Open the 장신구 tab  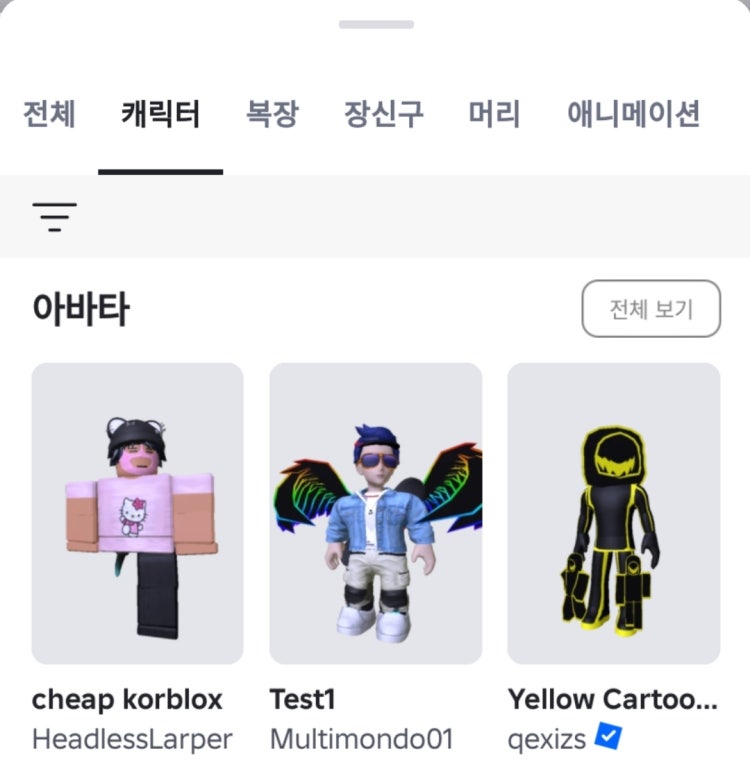pos(384,114)
